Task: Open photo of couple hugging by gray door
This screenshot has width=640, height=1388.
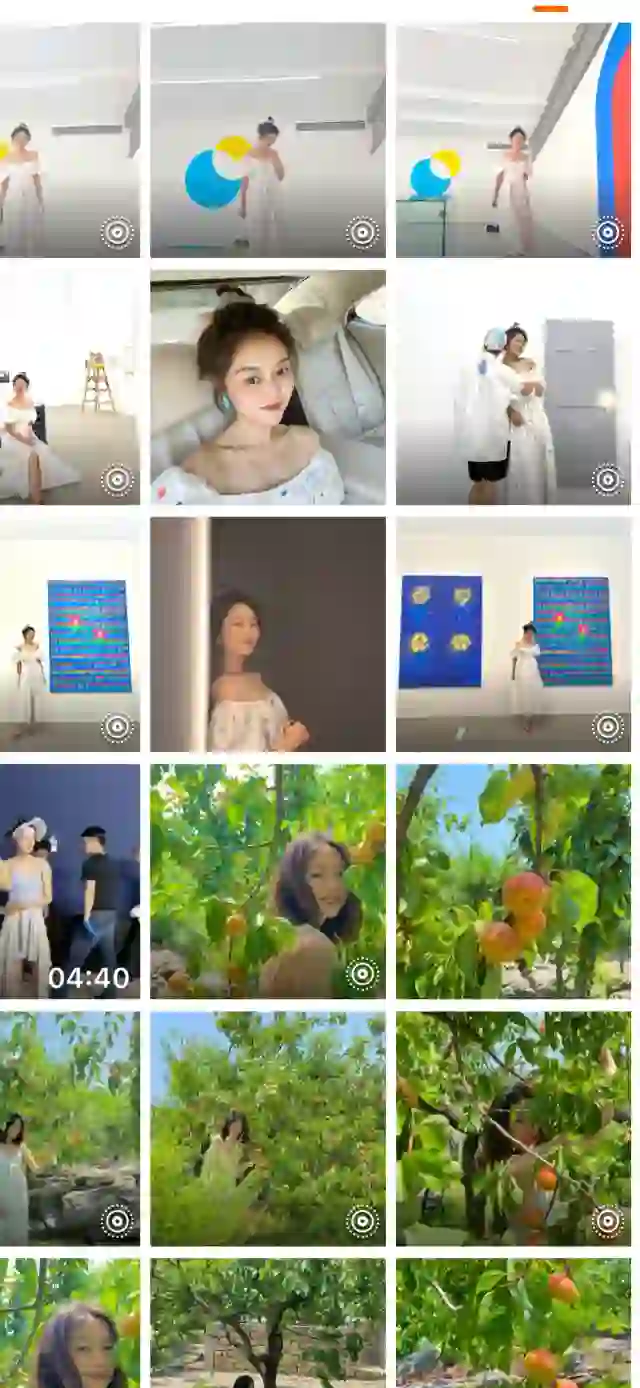Action: [513, 387]
